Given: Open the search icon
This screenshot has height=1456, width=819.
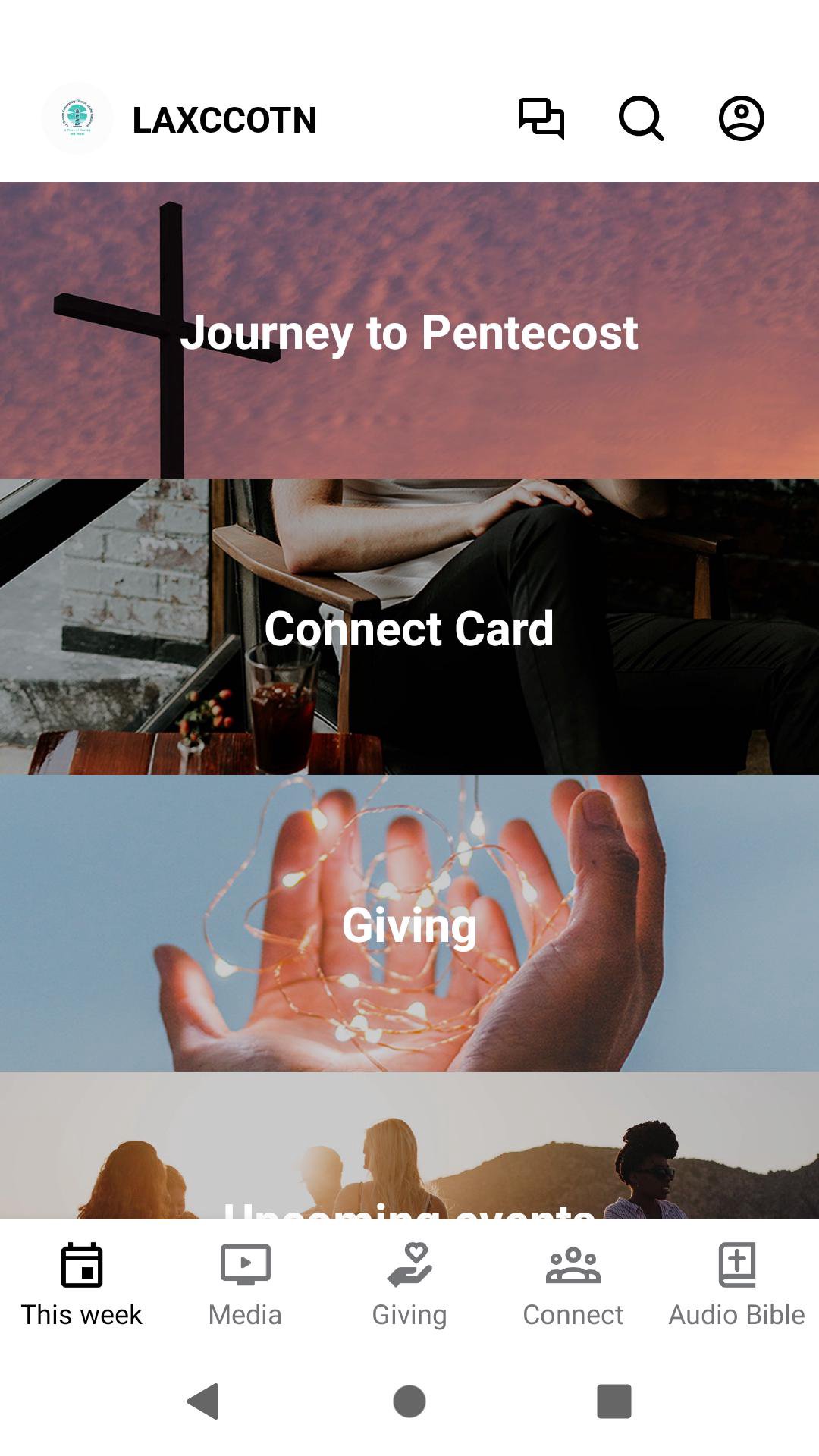Looking at the screenshot, I should pyautogui.click(x=641, y=119).
